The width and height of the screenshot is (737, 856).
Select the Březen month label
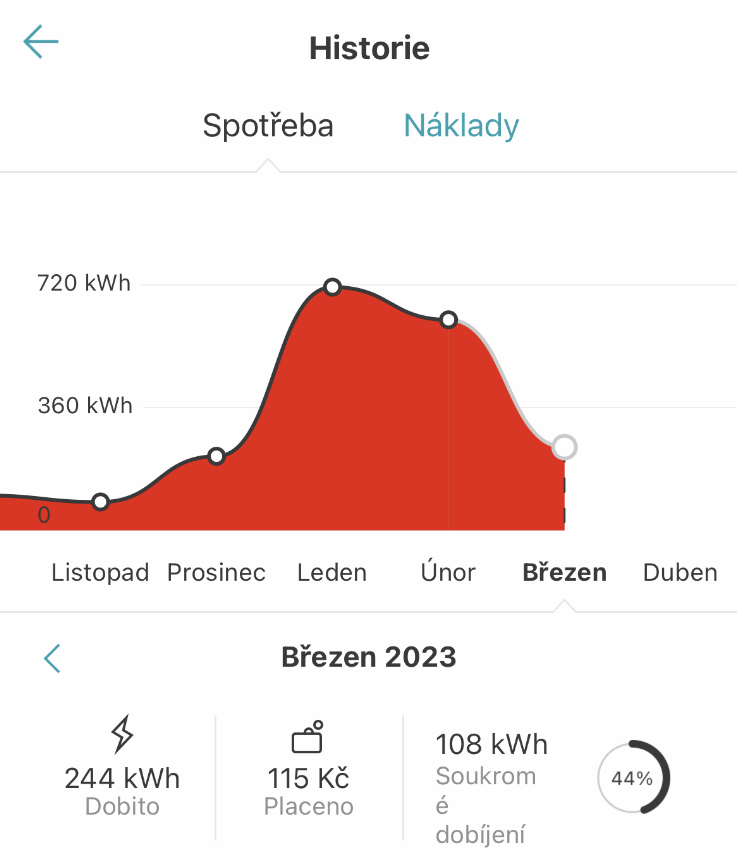[564, 573]
